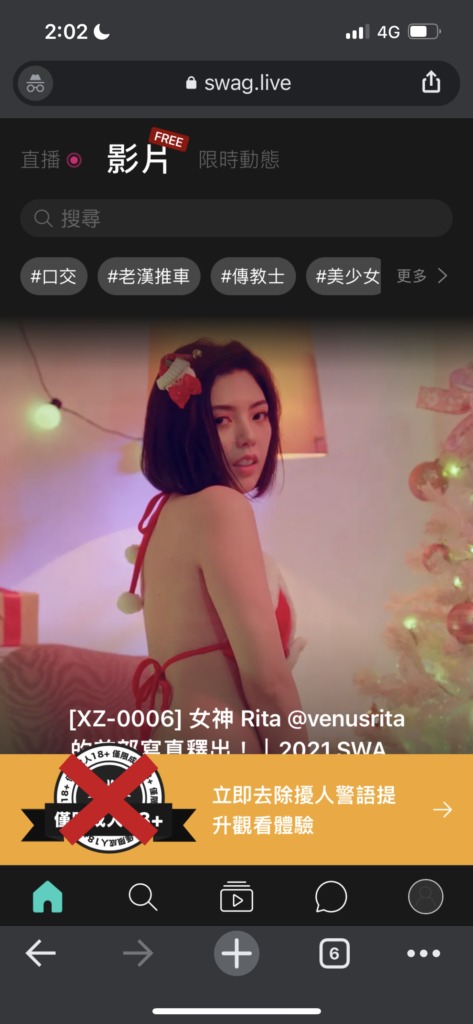Screen dimensions: 473x1024
Task: Open the magnifier search tab
Action: point(142,897)
